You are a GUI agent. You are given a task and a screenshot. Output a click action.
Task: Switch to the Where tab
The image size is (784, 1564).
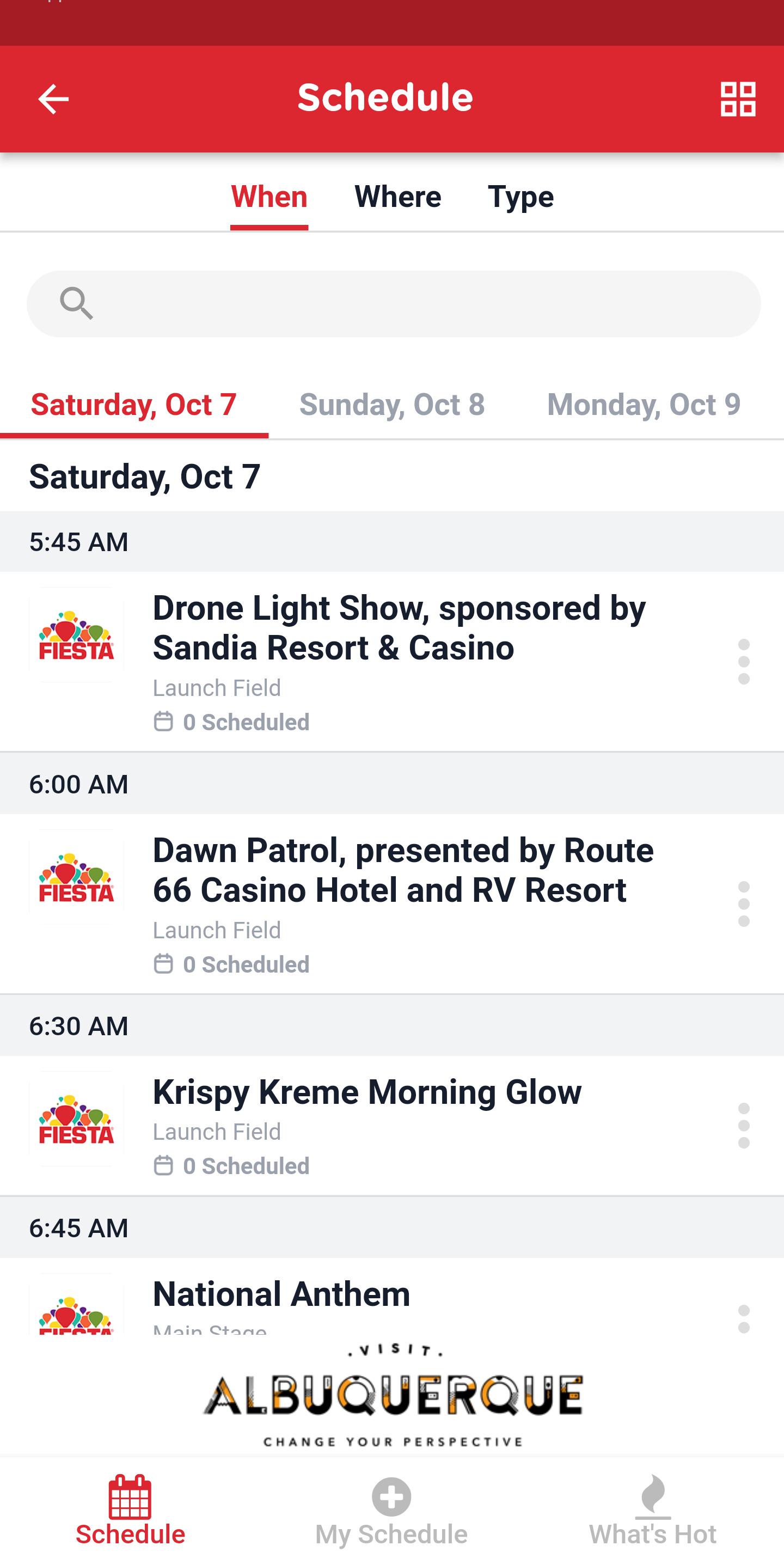397,197
